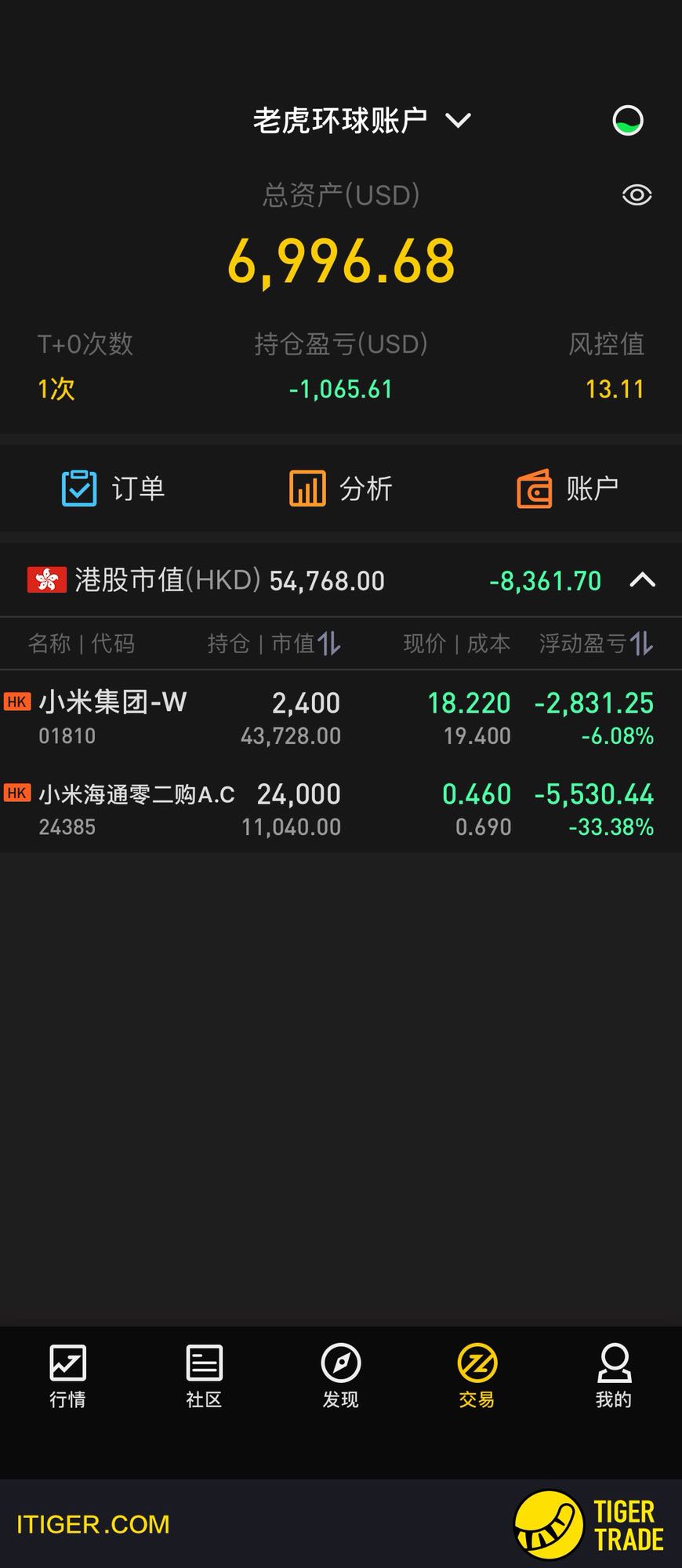Switch to the 发现 tab

tap(341, 1377)
